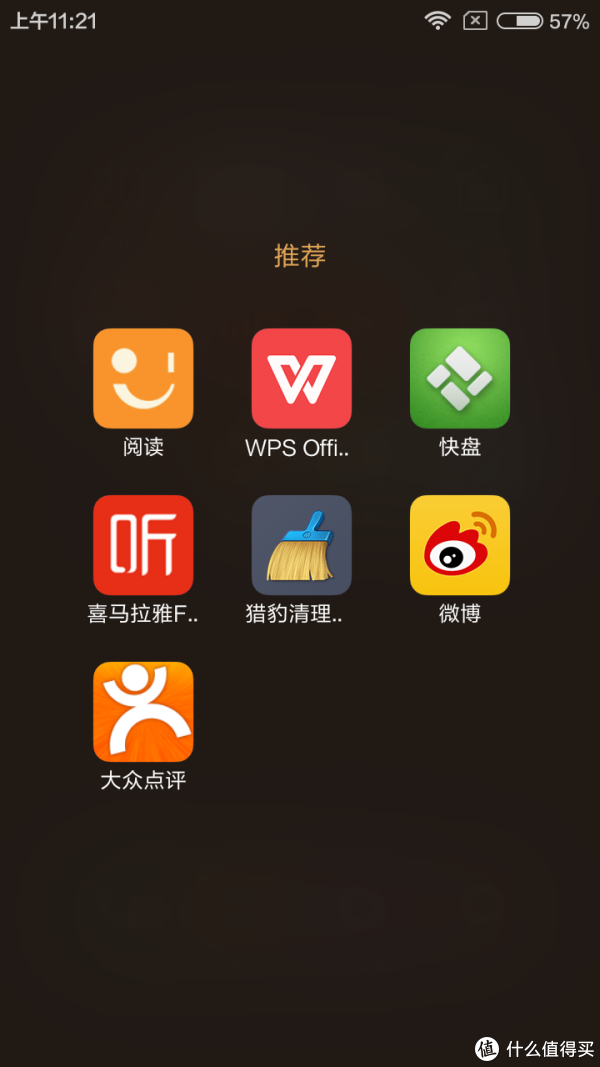The image size is (600, 1067).
Task: Tap the 推荐 folder title
Action: pos(300,256)
